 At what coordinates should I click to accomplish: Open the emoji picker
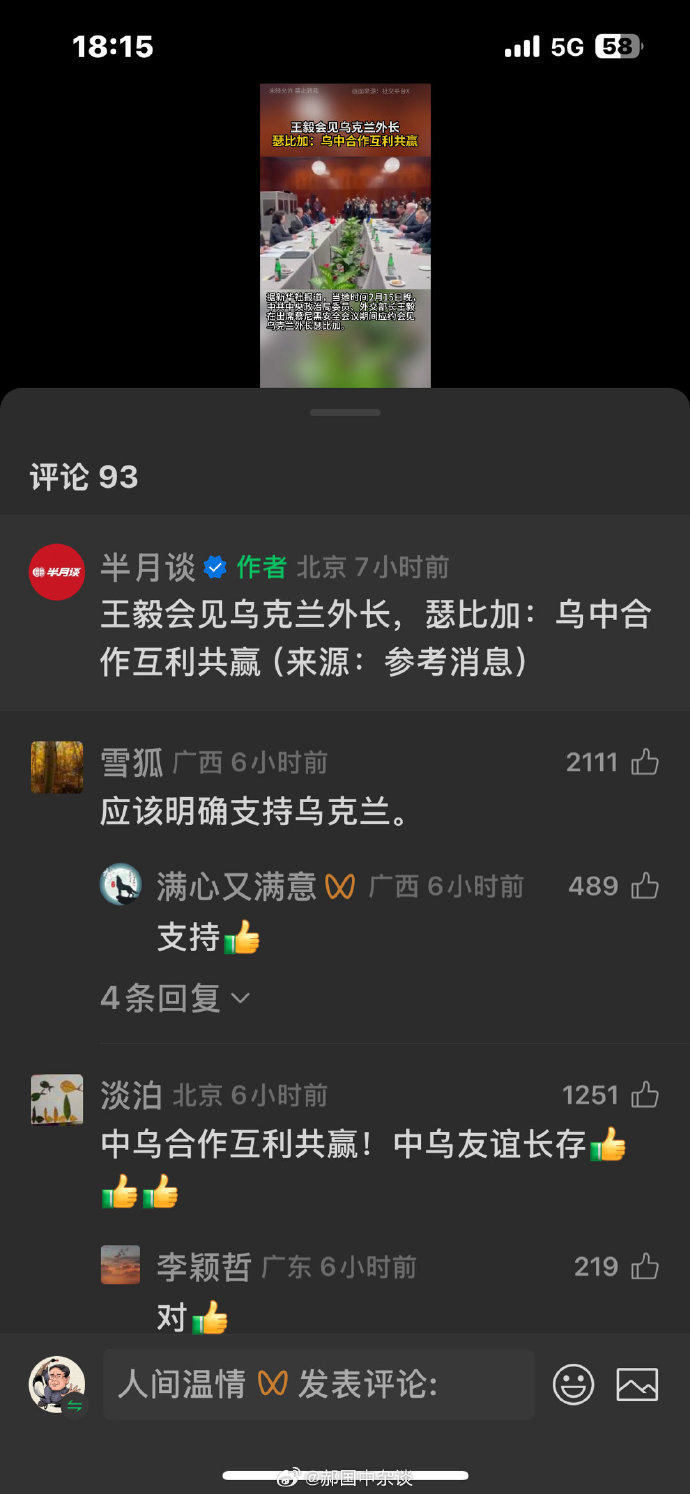[574, 1385]
